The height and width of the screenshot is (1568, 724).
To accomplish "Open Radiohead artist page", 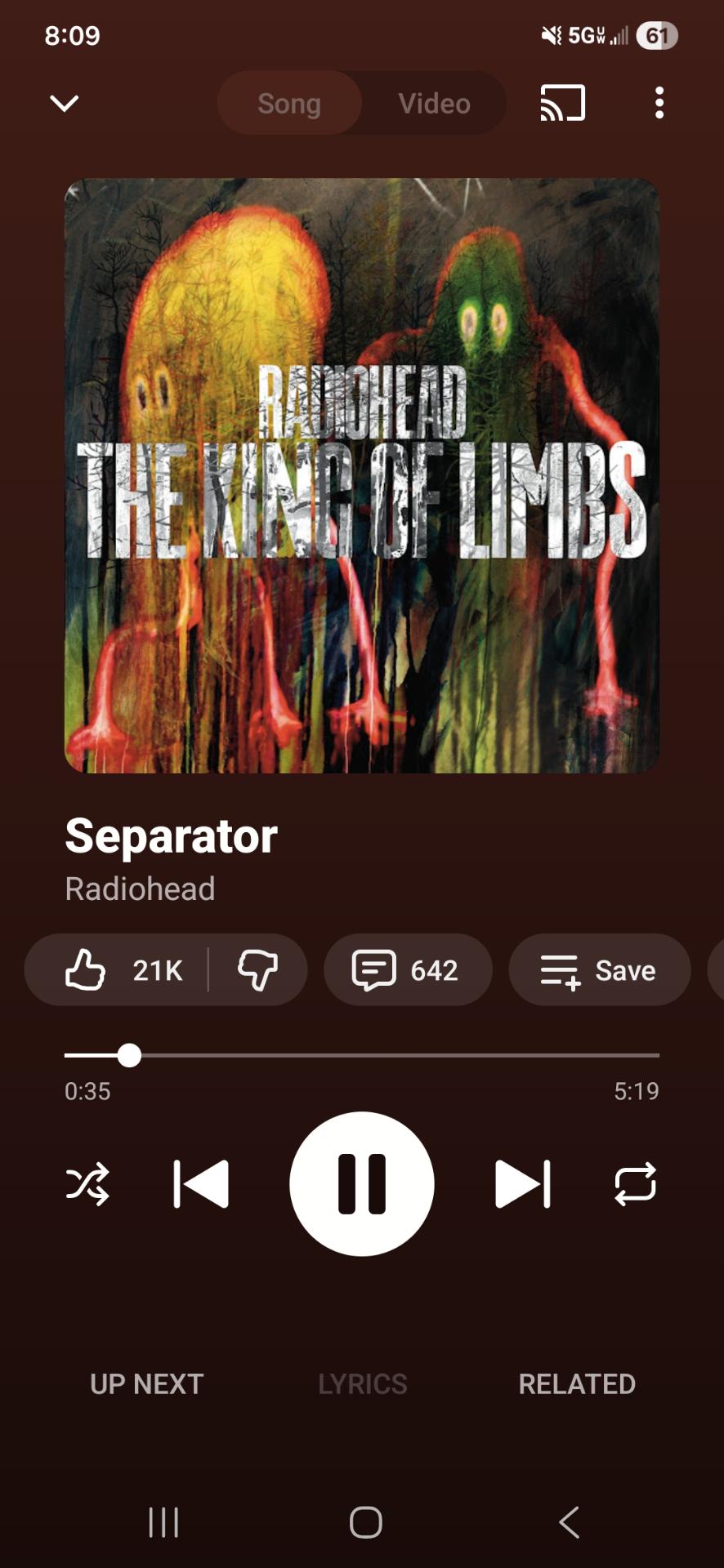I will coord(140,889).
